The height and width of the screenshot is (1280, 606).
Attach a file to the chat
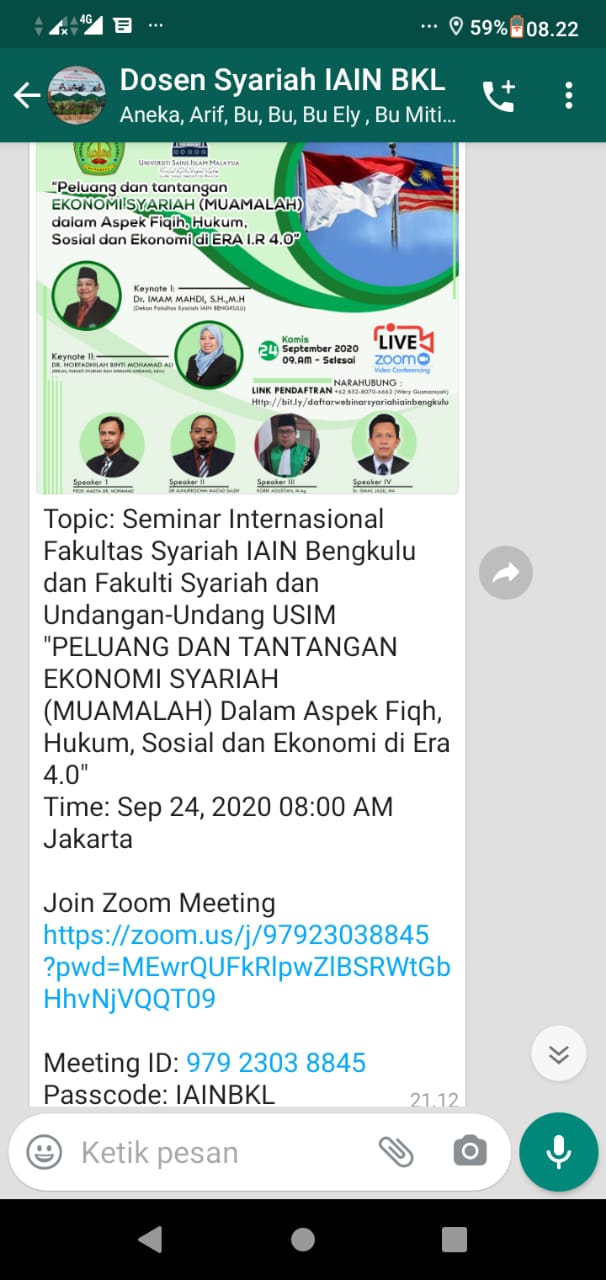pos(396,1152)
